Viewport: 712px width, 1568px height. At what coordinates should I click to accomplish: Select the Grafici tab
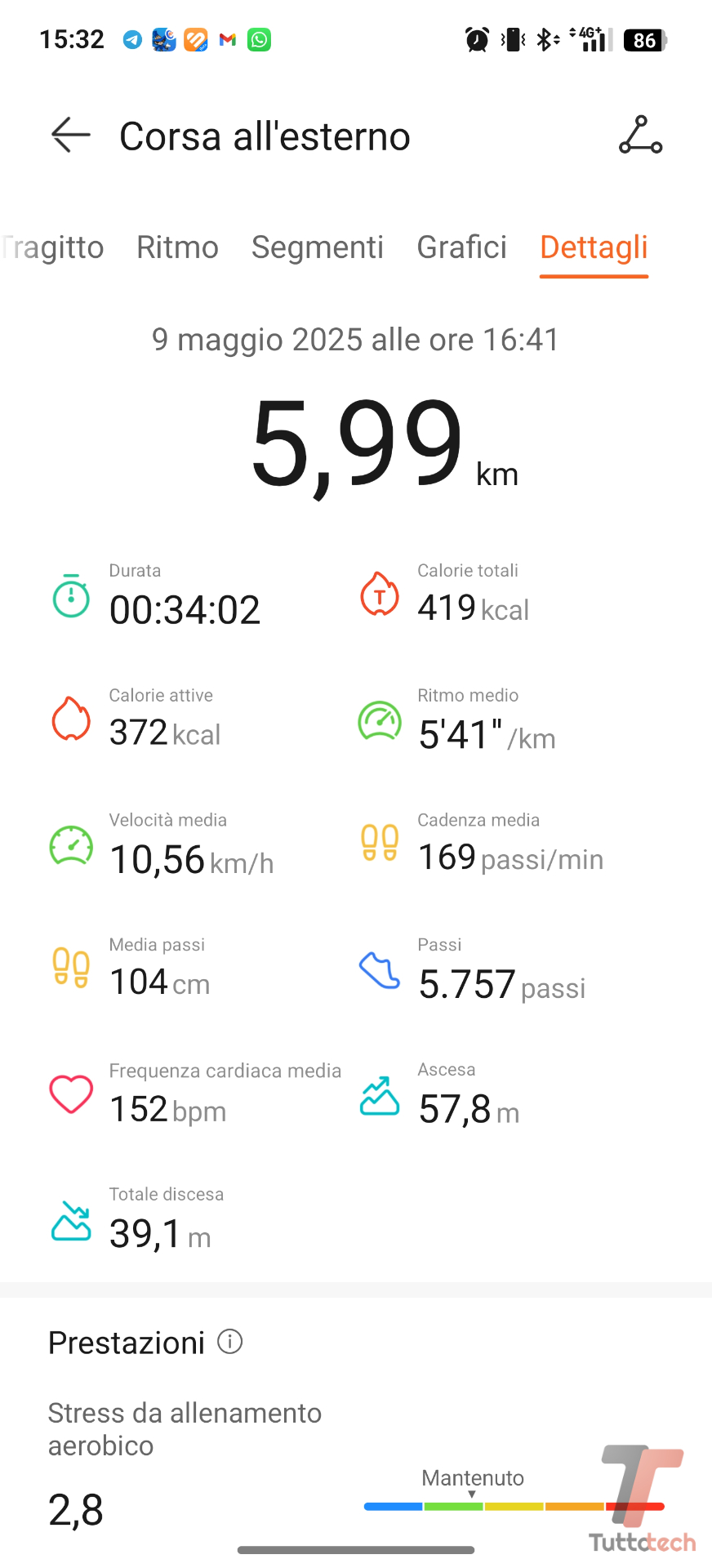[x=461, y=247]
